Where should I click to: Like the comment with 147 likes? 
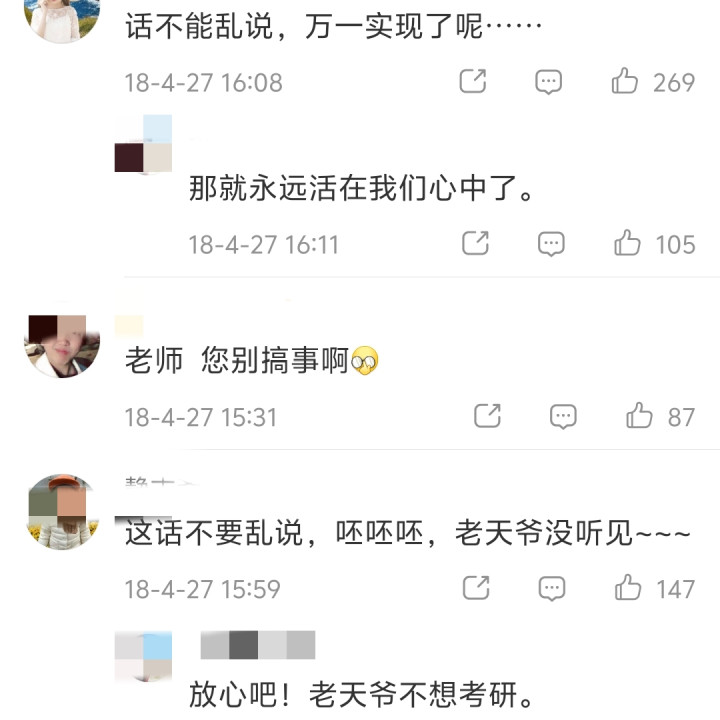[x=628, y=587]
